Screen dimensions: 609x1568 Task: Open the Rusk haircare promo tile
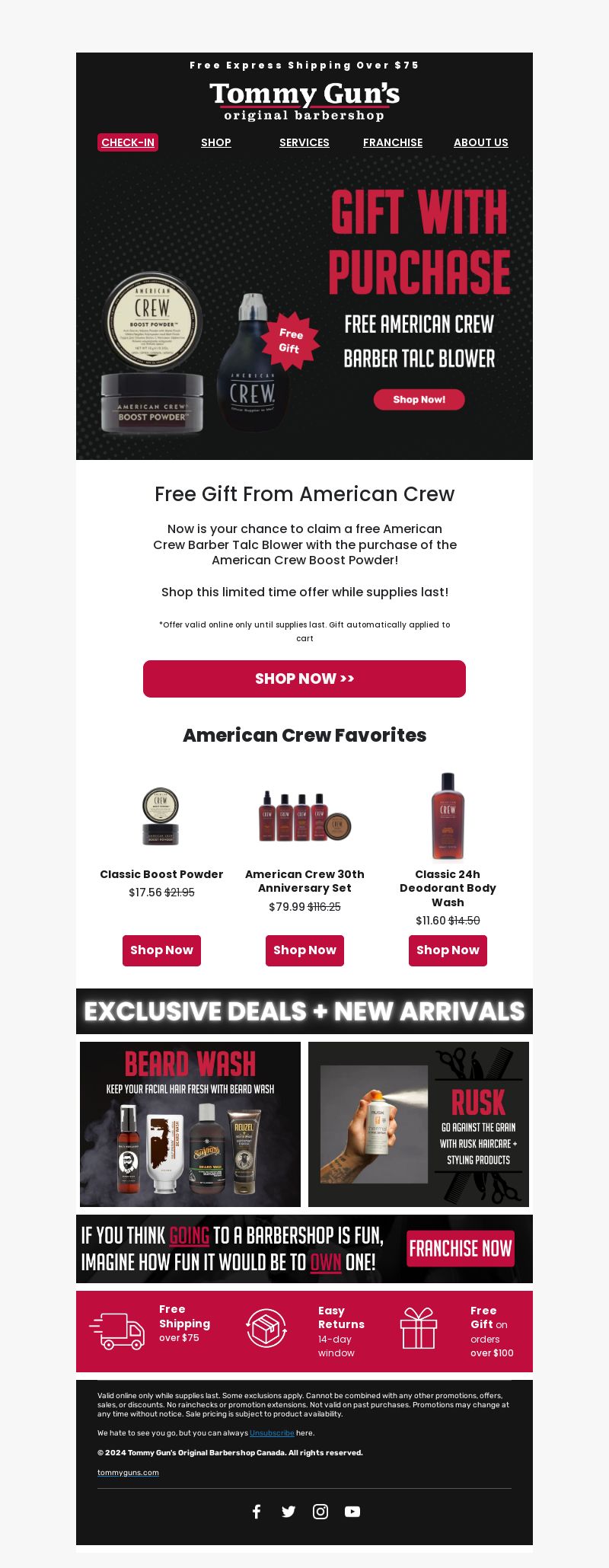click(x=419, y=1124)
